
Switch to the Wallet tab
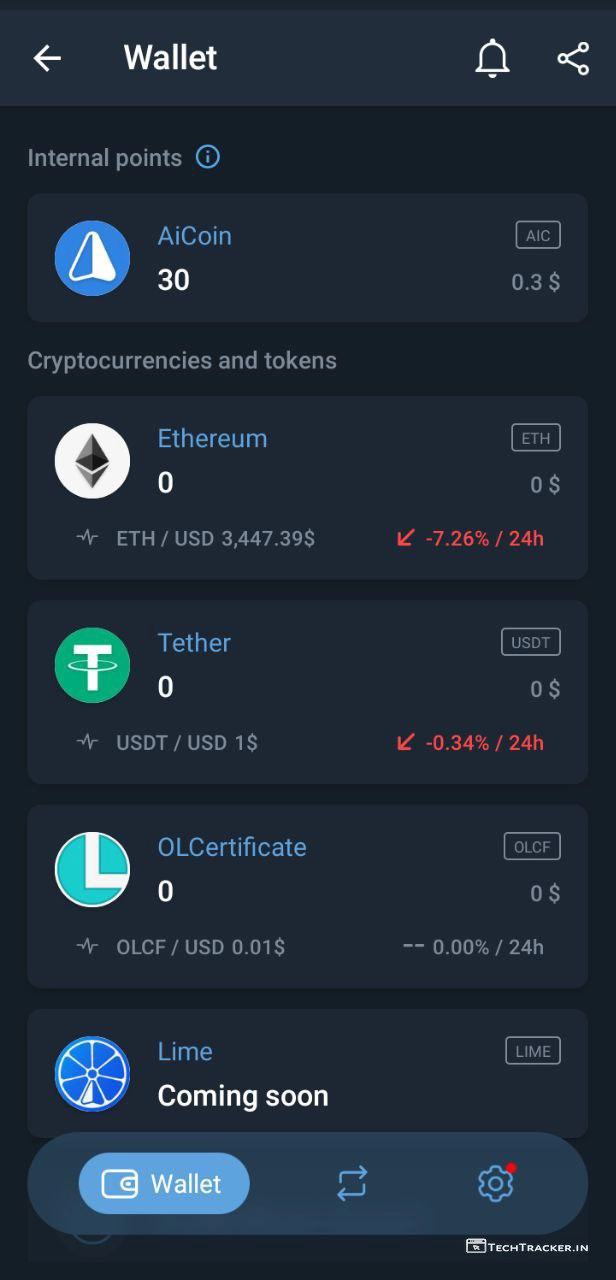164,1184
